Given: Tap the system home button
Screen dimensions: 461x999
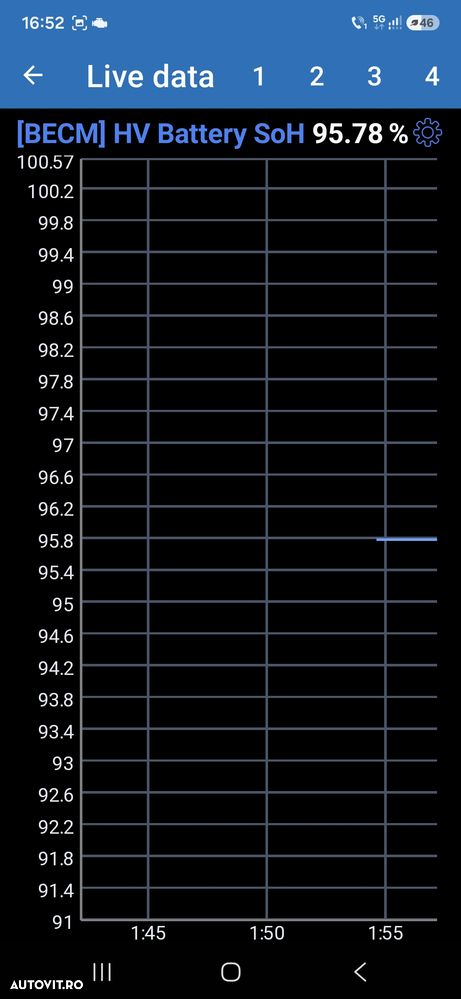Looking at the screenshot, I should (230, 972).
